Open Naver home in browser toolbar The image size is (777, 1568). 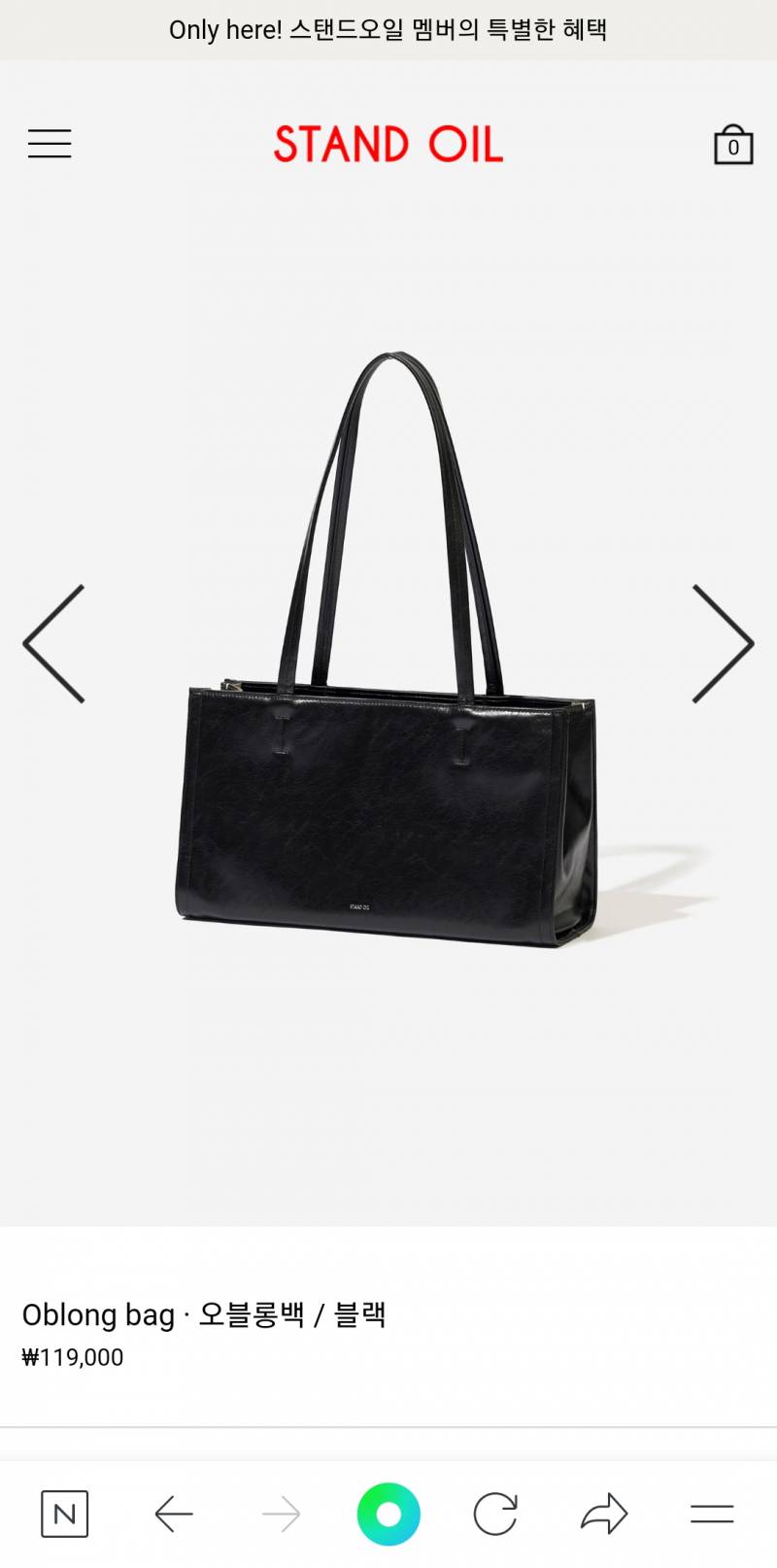[x=65, y=1514]
